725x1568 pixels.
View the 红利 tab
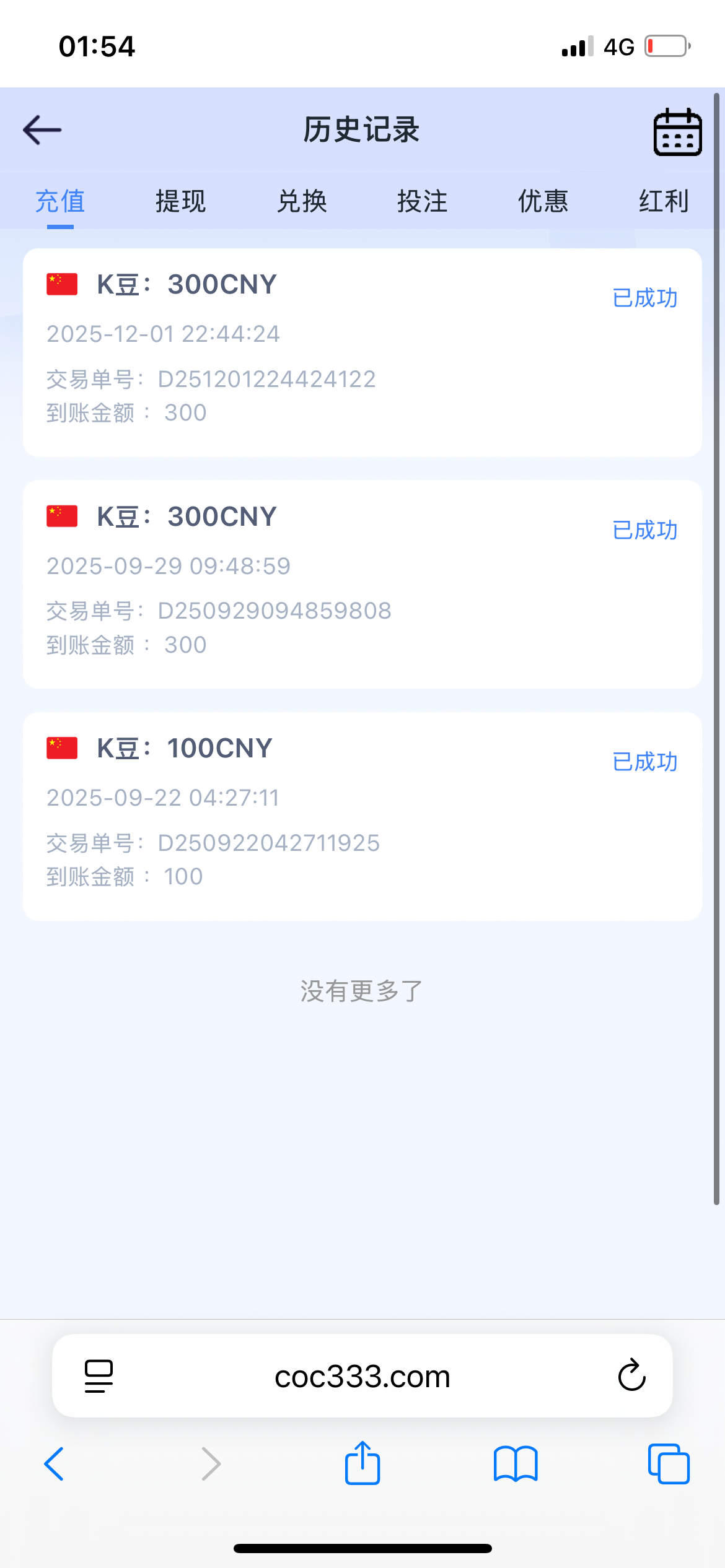point(663,201)
